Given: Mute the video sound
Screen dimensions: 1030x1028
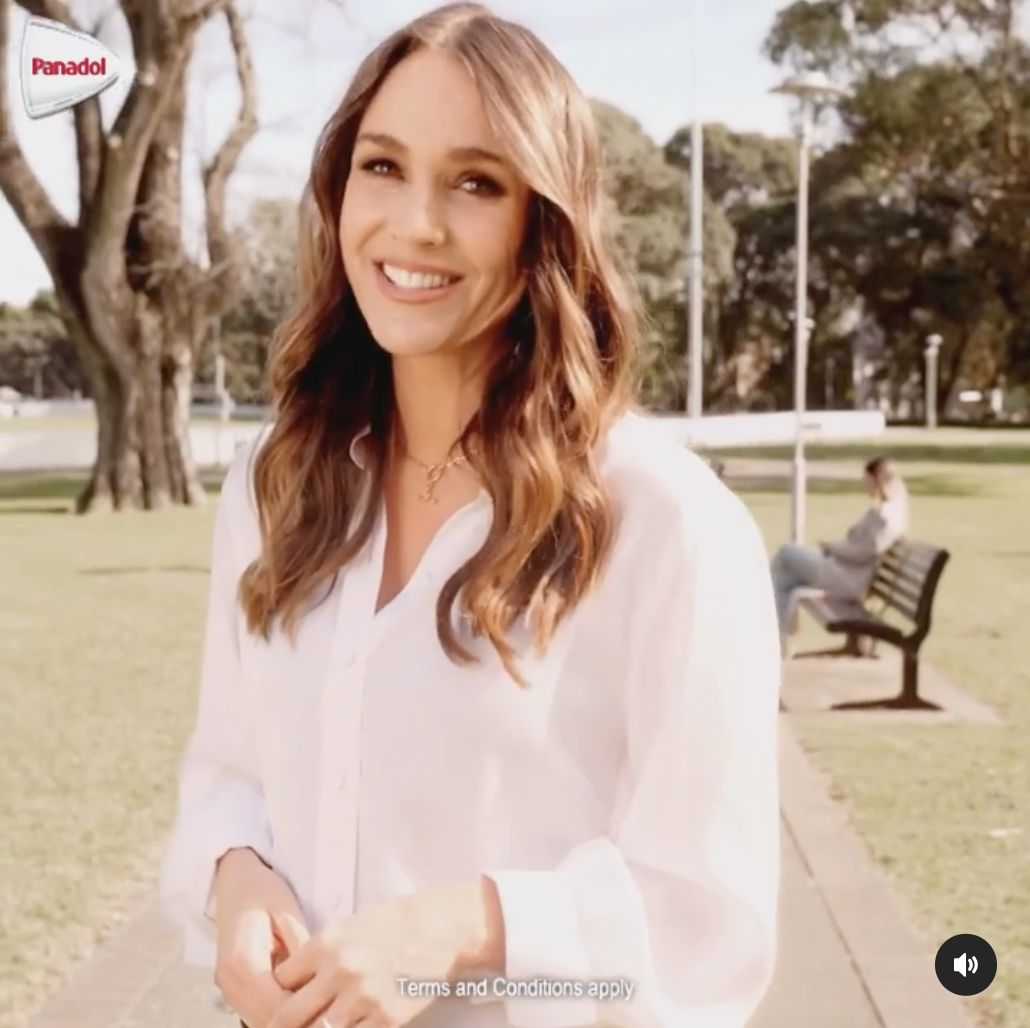Looking at the screenshot, I should [965, 964].
